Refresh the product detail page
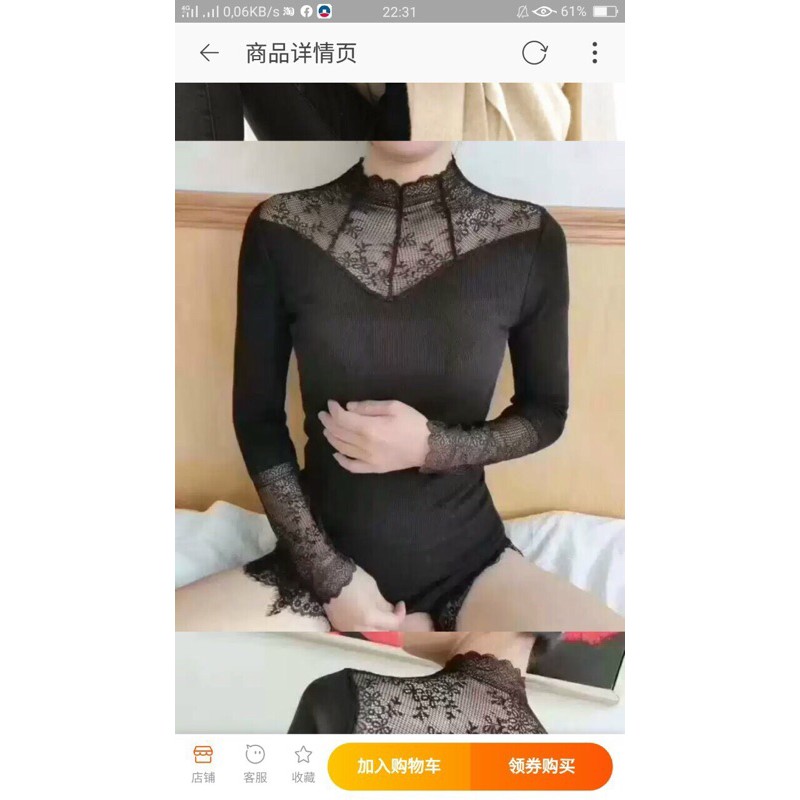The width and height of the screenshot is (800, 800). [535, 53]
